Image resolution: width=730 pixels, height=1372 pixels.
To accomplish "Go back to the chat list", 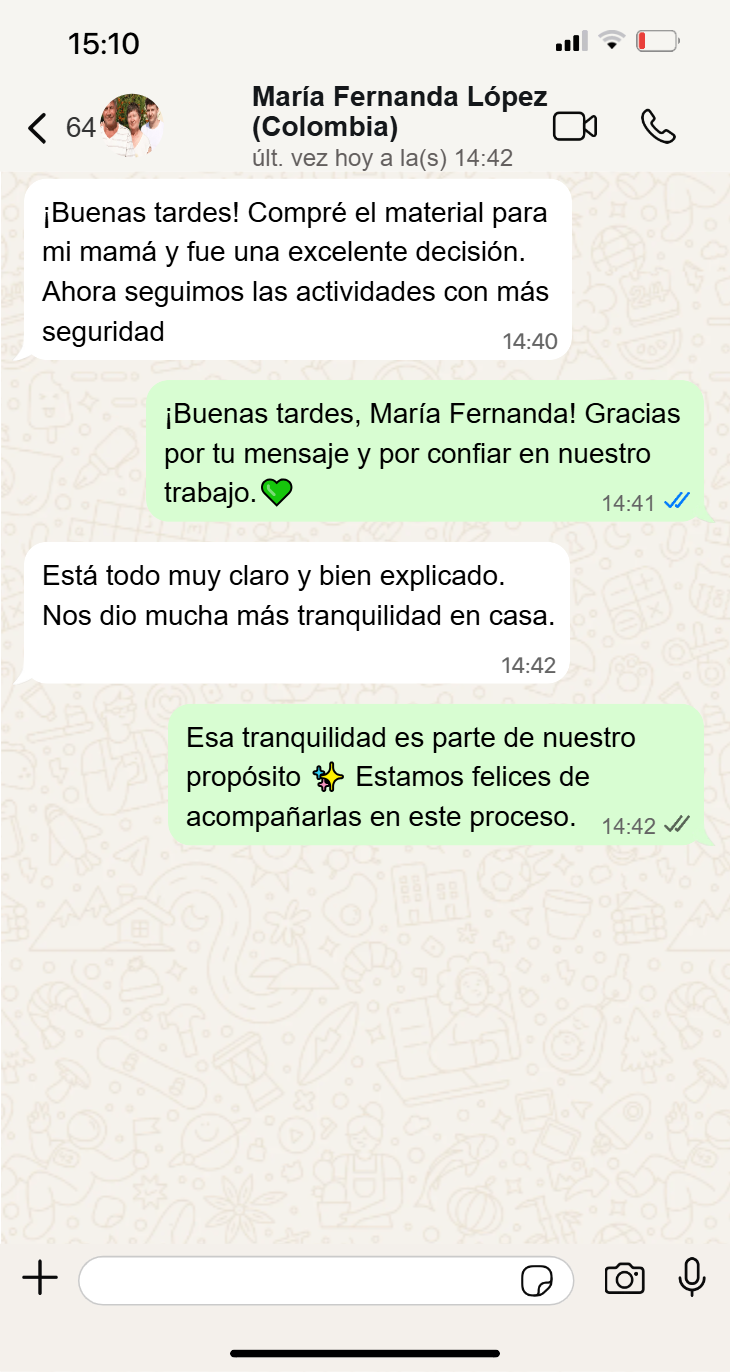I will 38,128.
